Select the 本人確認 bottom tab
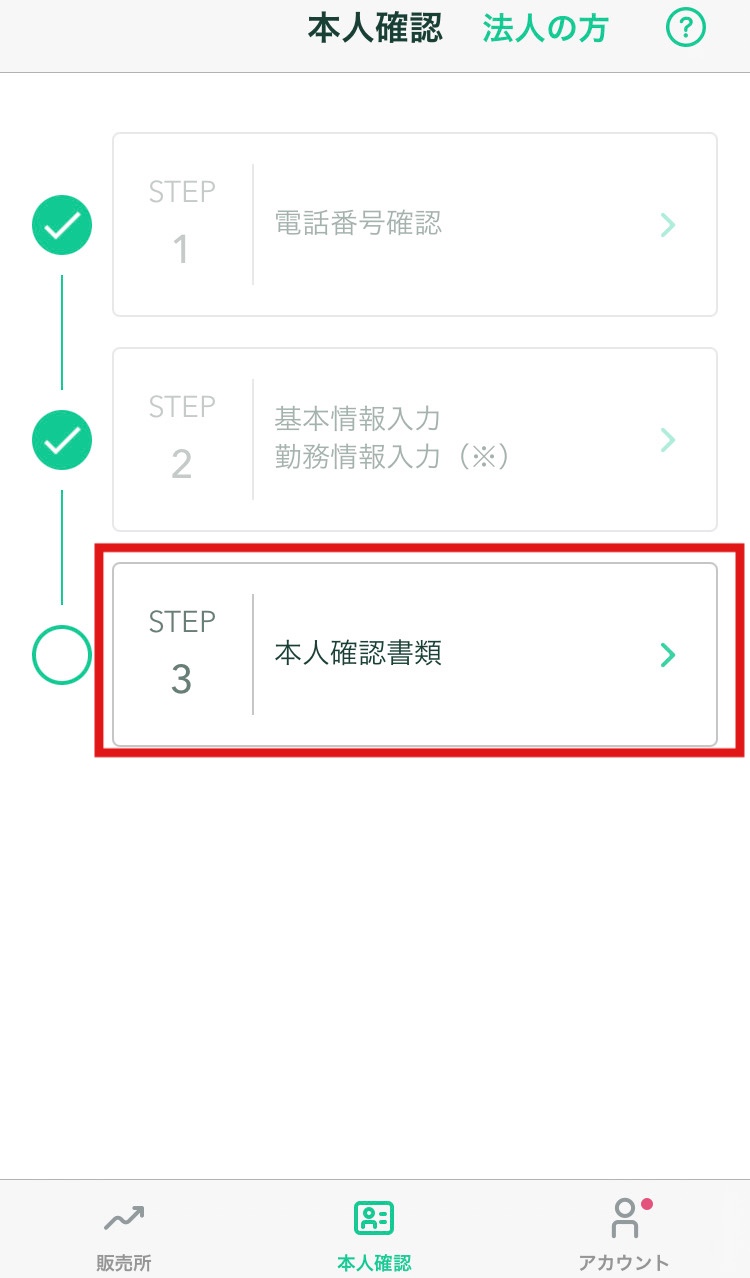This screenshot has height=1278, width=750. 374,1235
